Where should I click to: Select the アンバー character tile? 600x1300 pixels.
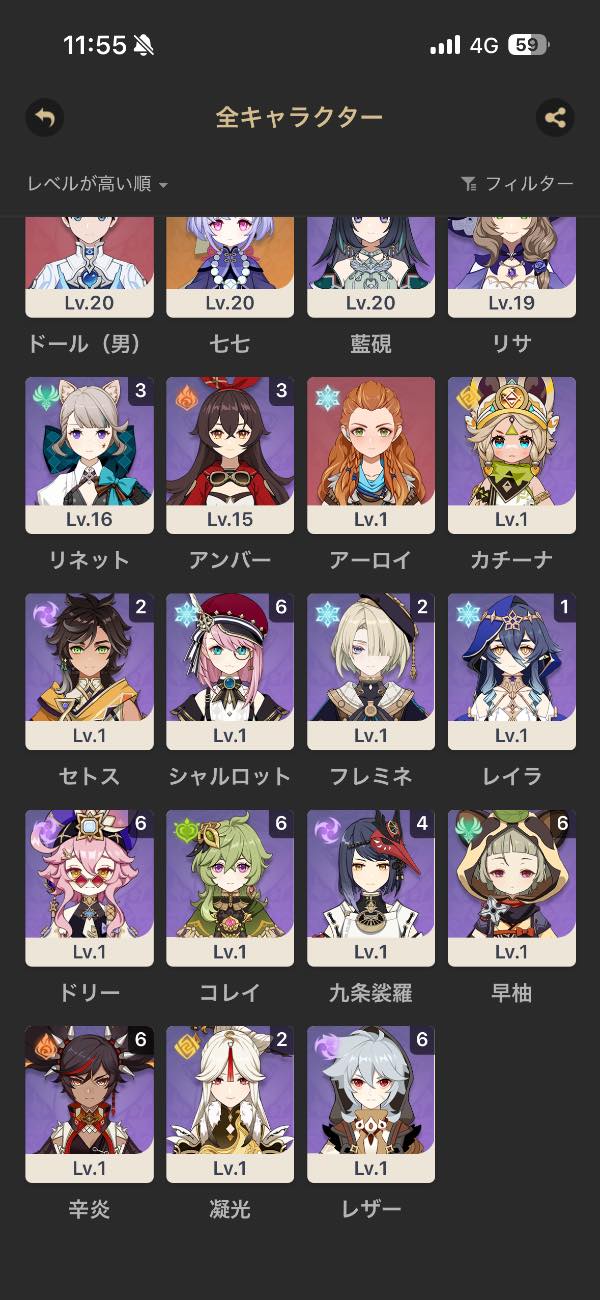(231, 455)
